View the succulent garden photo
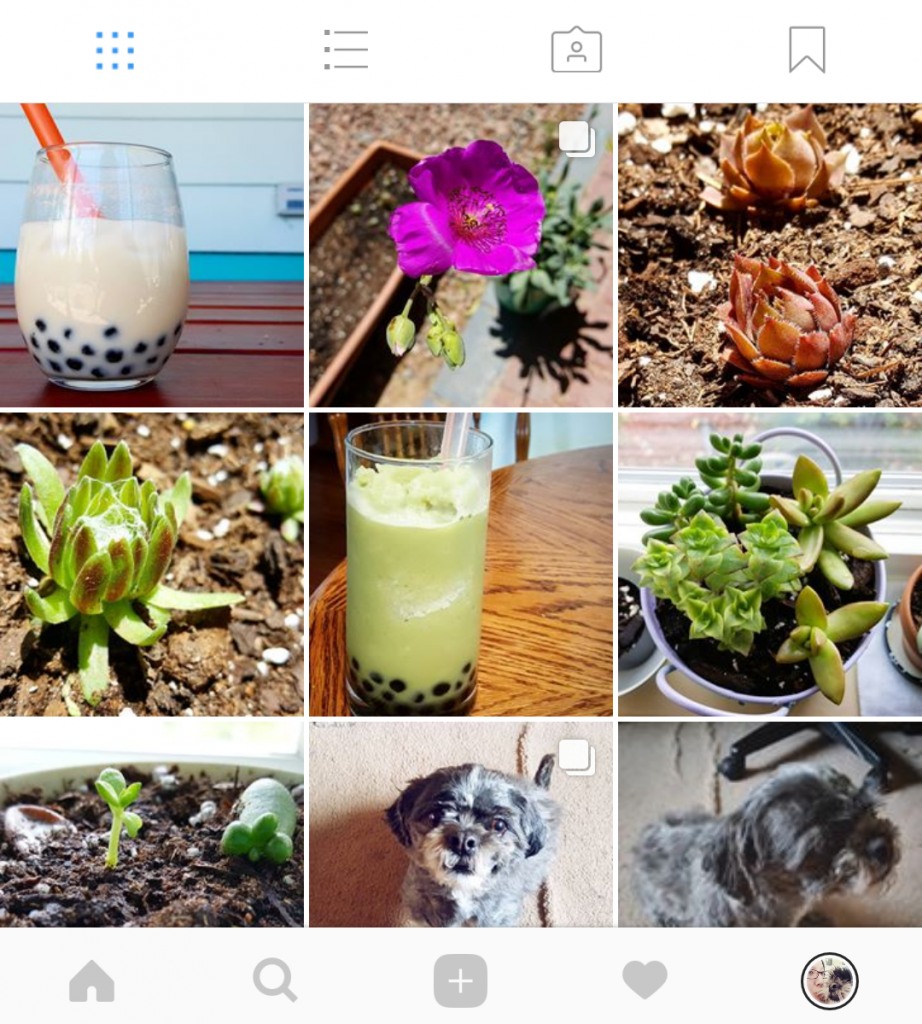The image size is (922, 1024). [x=770, y=253]
